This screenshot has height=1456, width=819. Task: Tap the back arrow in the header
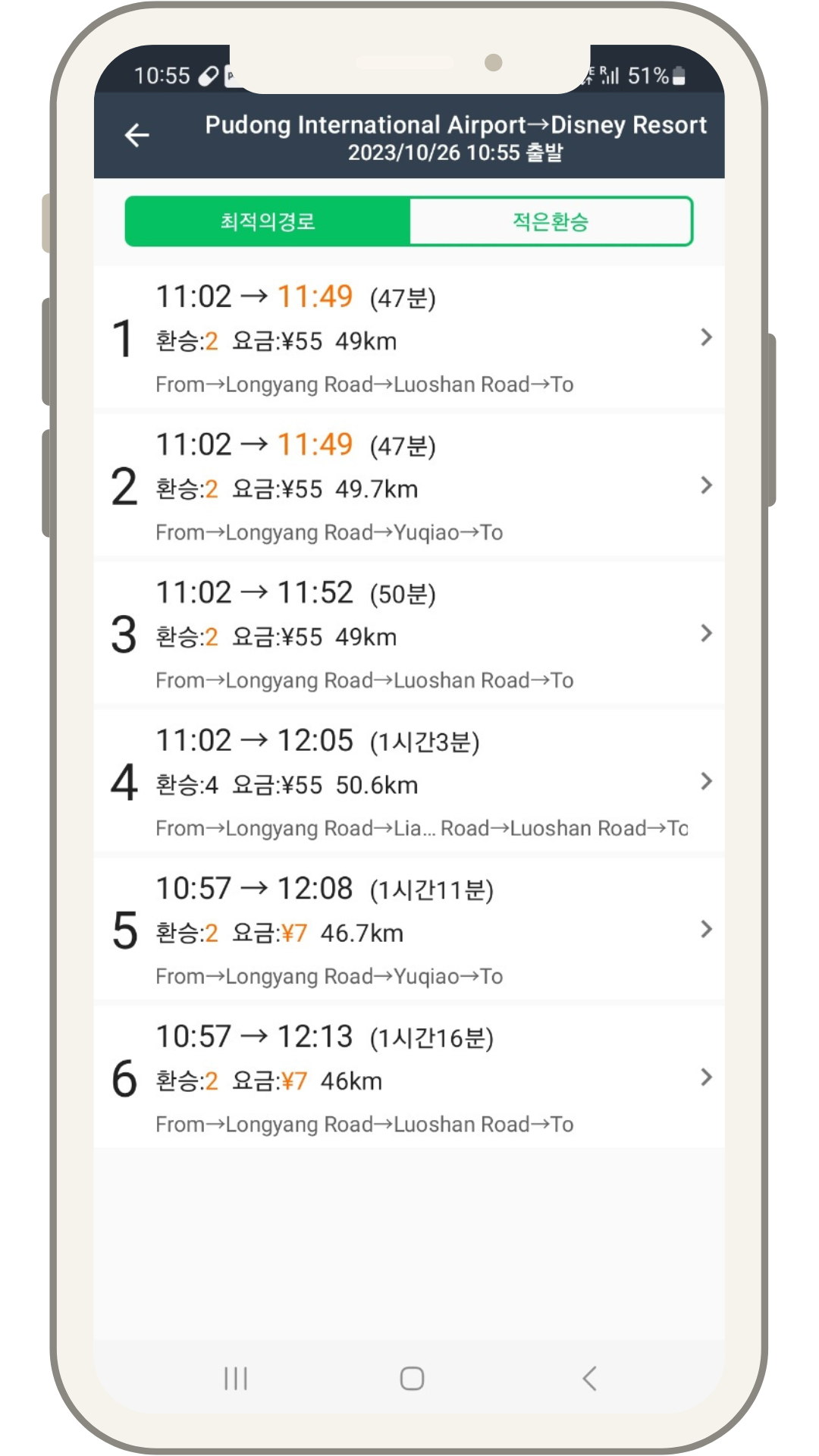pyautogui.click(x=136, y=135)
